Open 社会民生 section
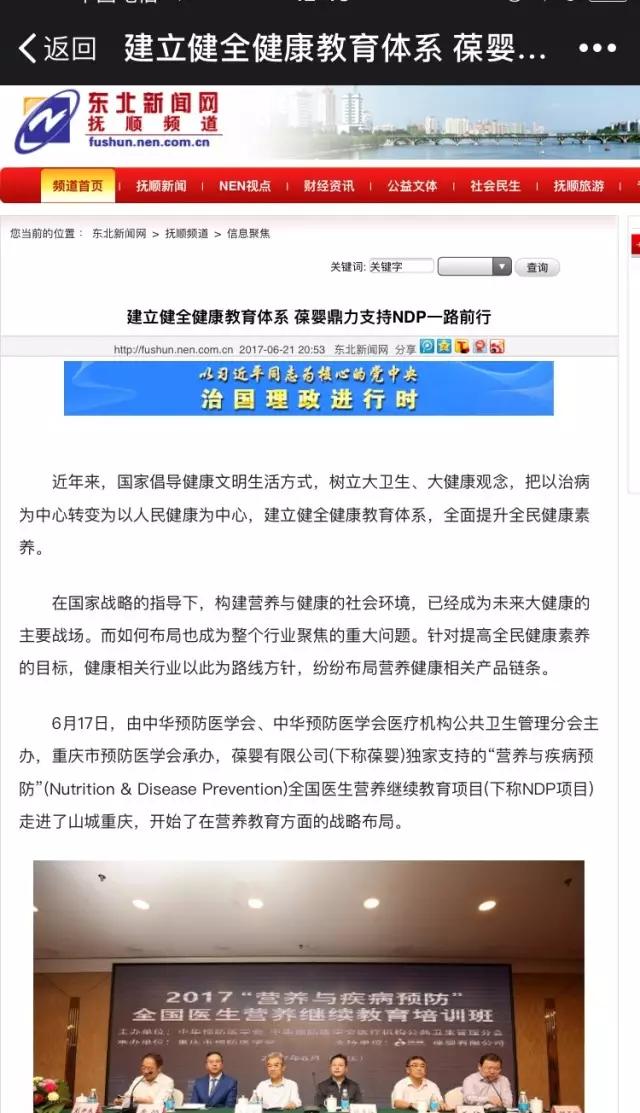 click(x=495, y=186)
